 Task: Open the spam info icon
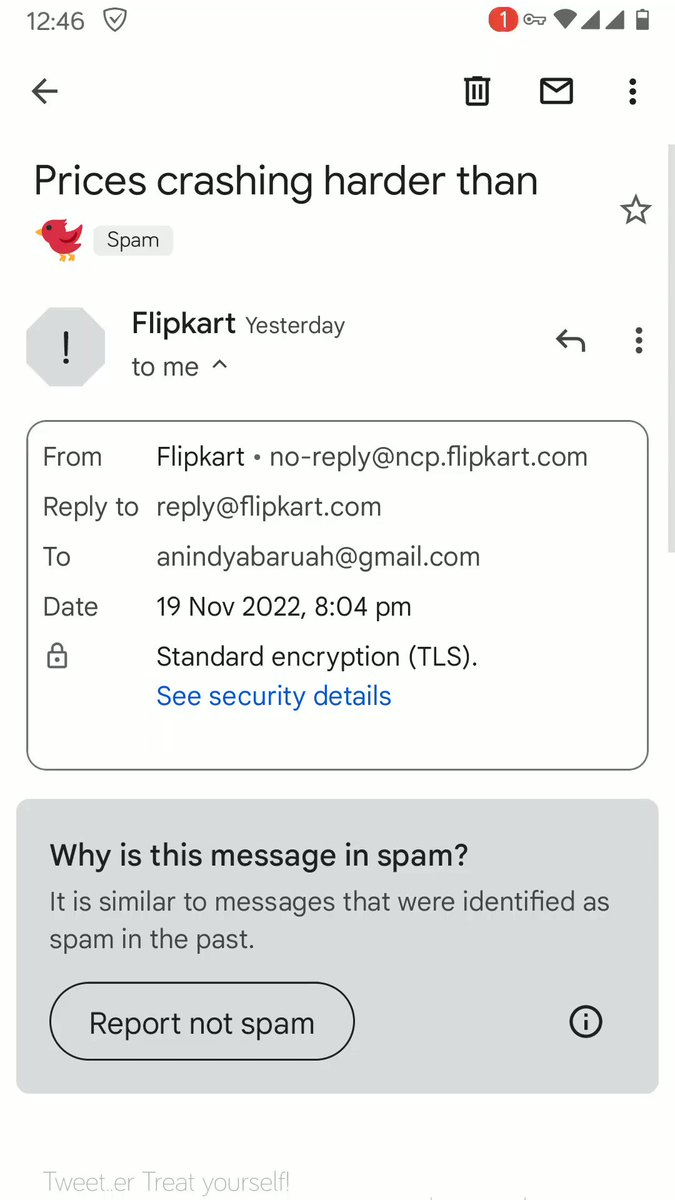tap(585, 1021)
